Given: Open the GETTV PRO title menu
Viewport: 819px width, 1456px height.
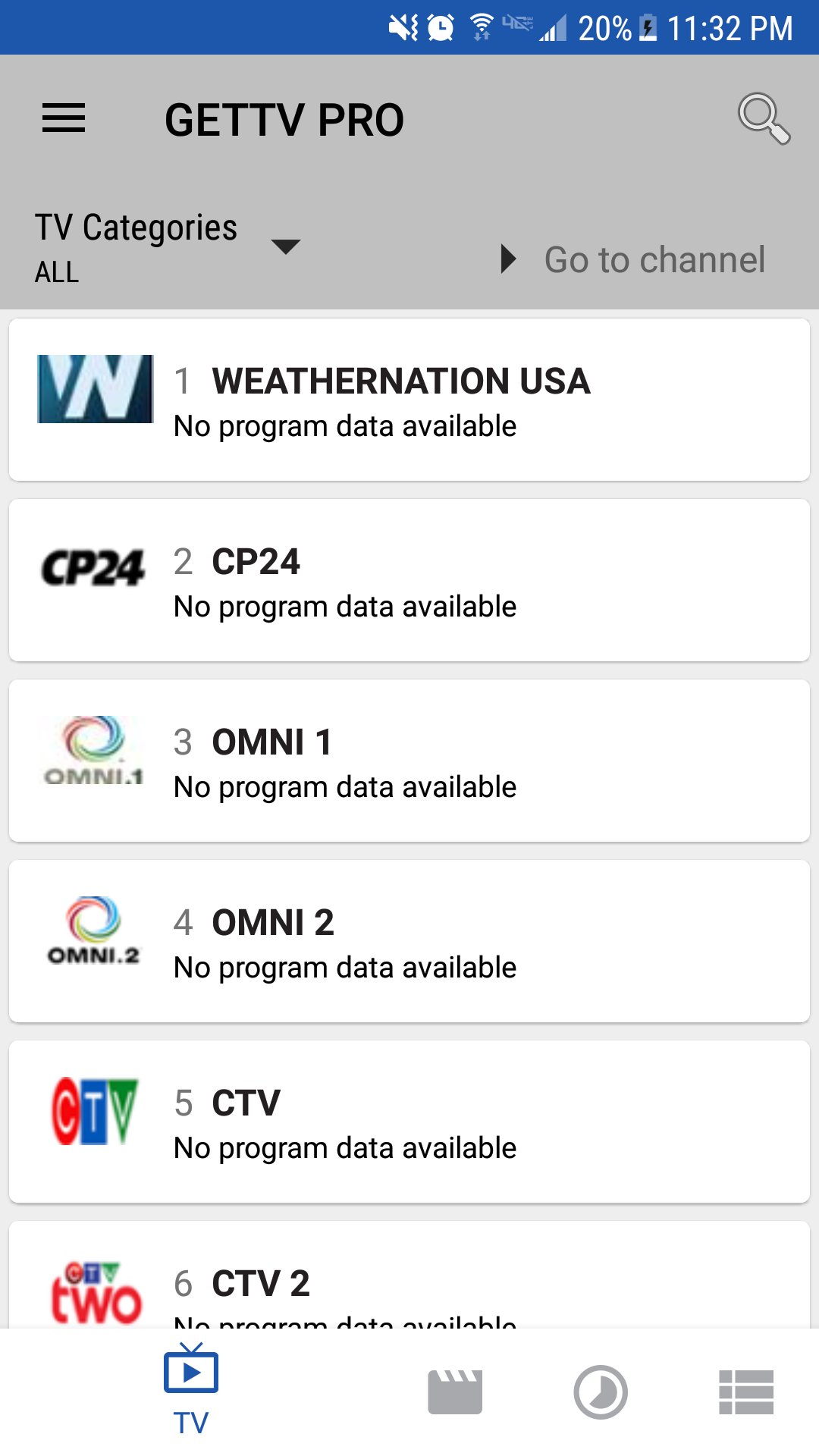Looking at the screenshot, I should [284, 119].
